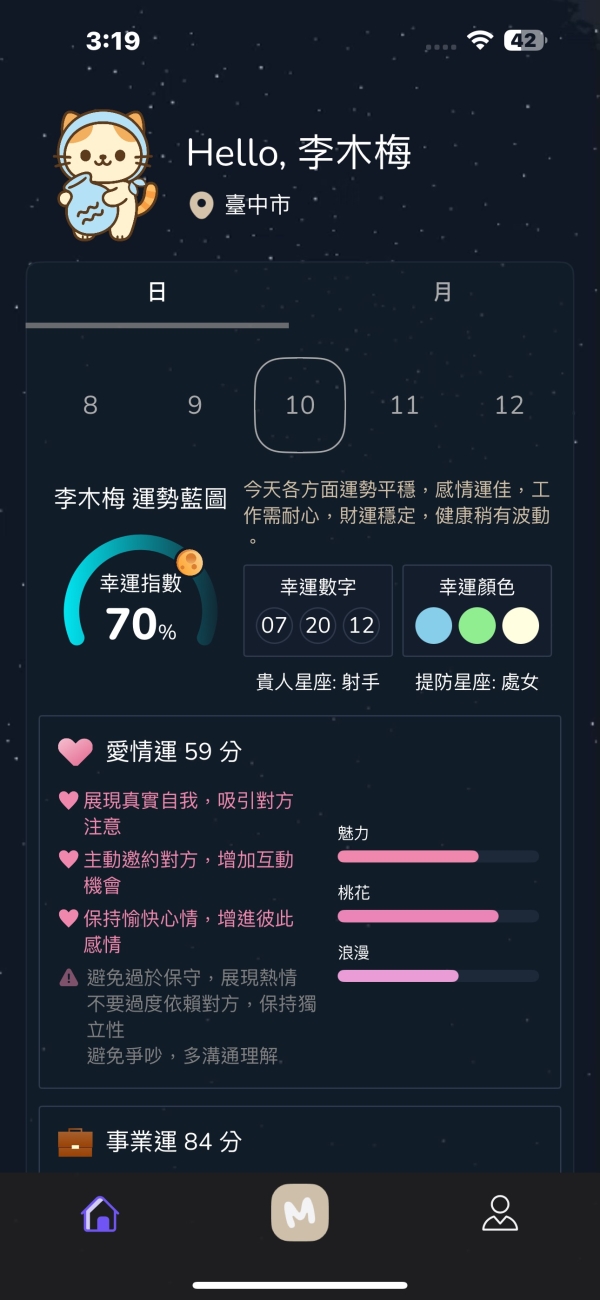This screenshot has height=1300, width=600.
Task: Select date 9 in the day row
Action: [195, 405]
